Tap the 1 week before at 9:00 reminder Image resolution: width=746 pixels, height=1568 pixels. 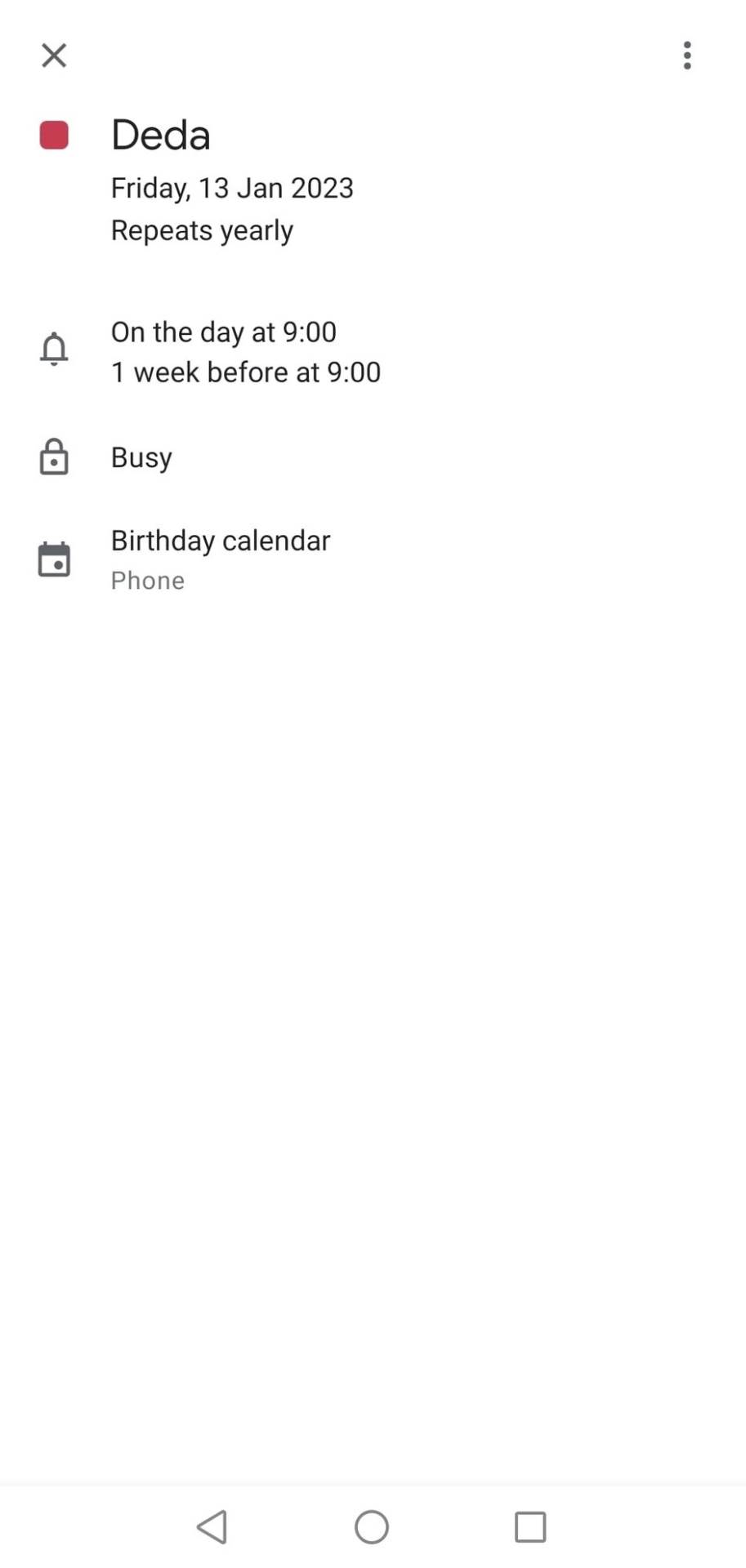point(246,372)
